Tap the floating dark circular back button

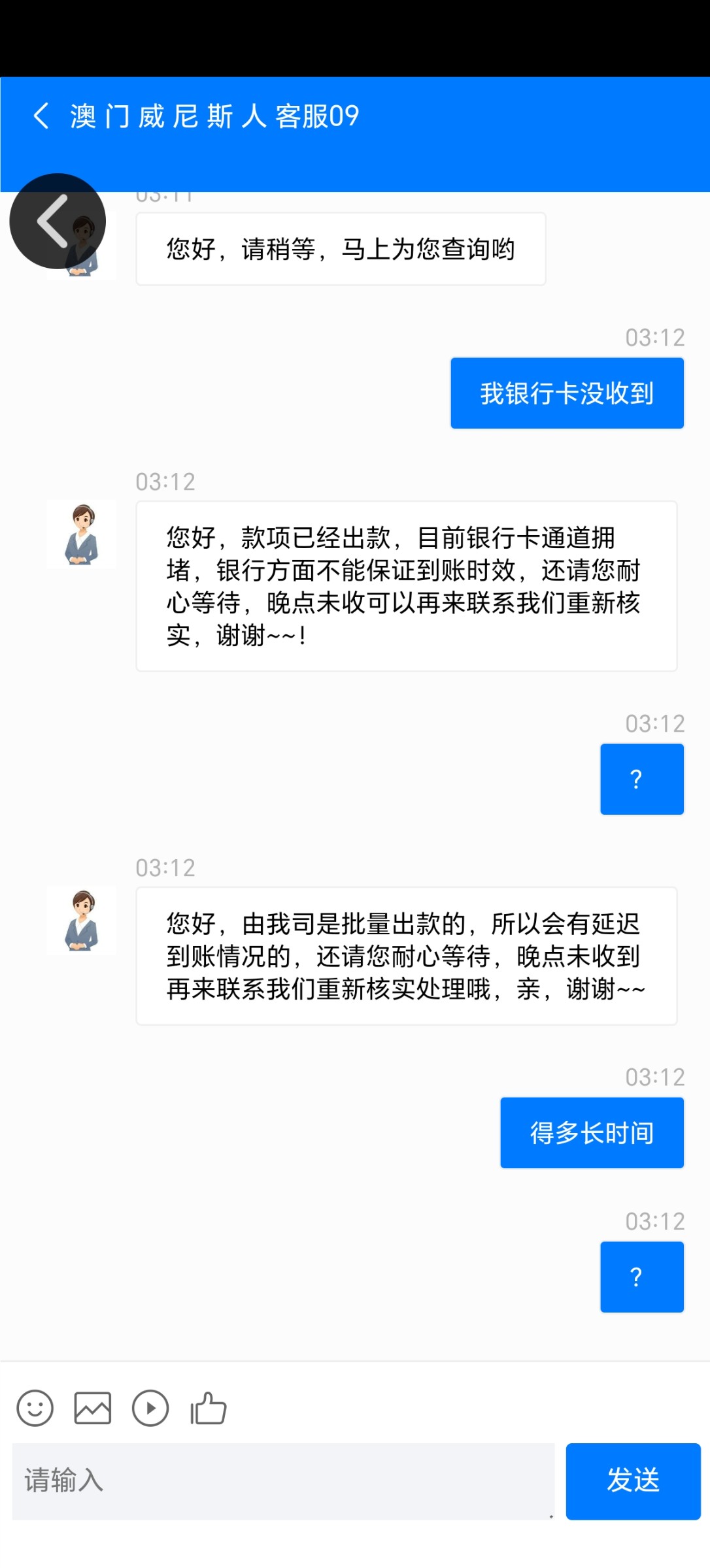58,221
